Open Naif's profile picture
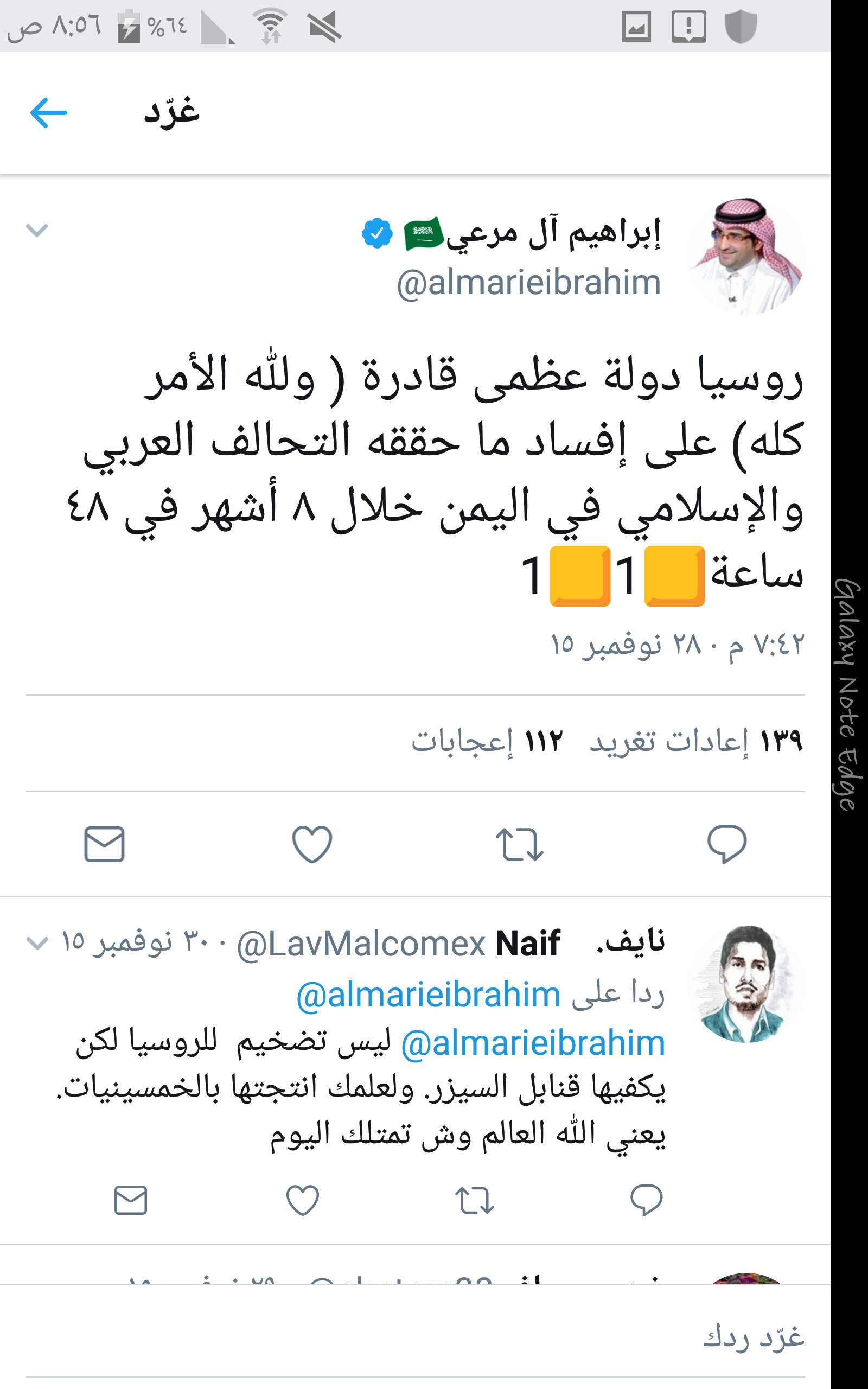Viewport: 868px width, 1389px height. pos(746,984)
